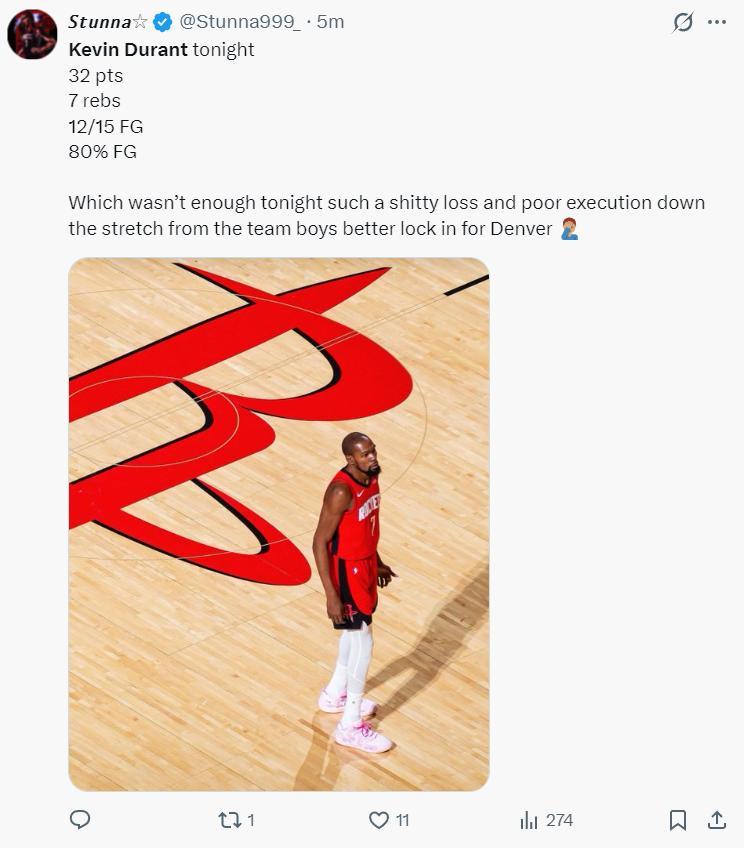The image size is (744, 848).
Task: Repost Stunna's Kevin Durant post
Action: (229, 820)
